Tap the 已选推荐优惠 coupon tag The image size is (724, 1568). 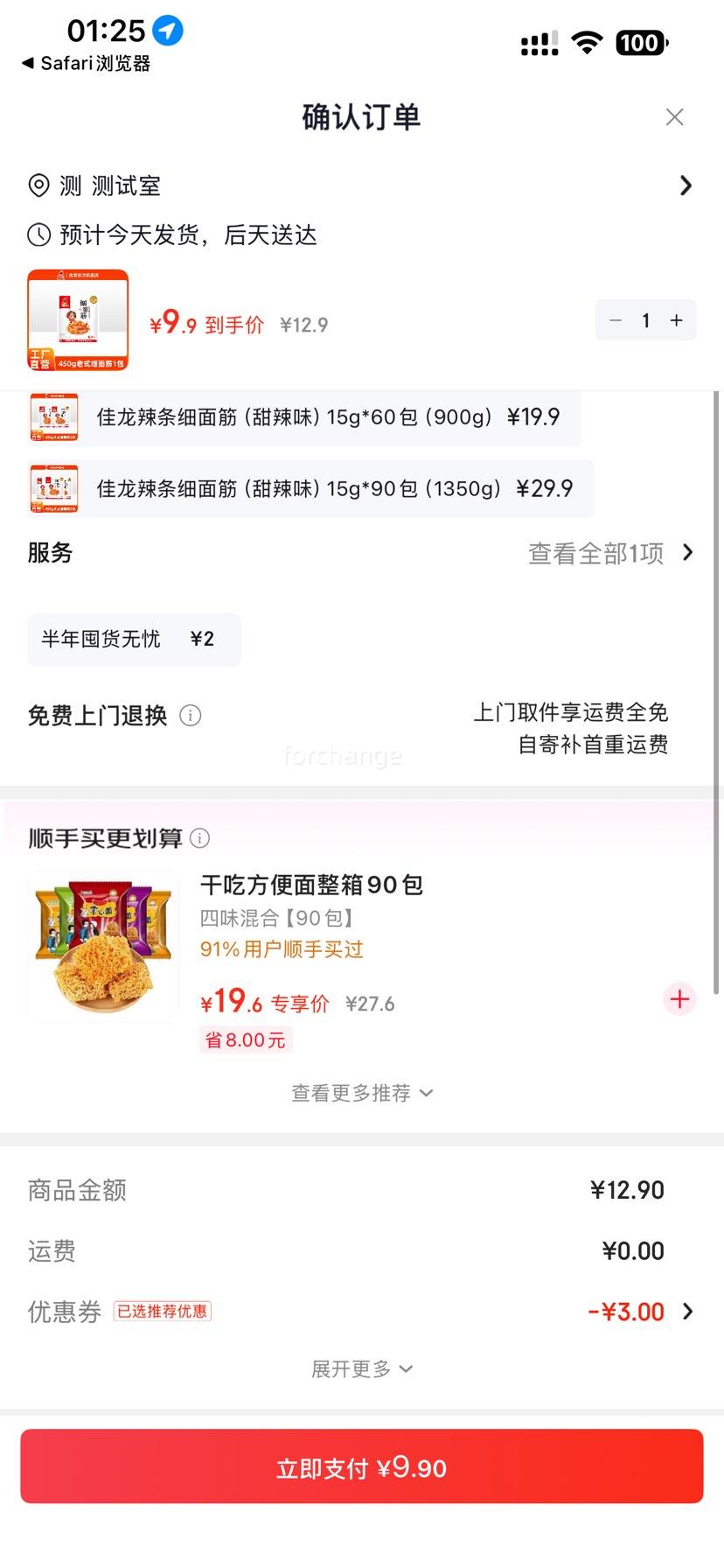coord(163,1312)
